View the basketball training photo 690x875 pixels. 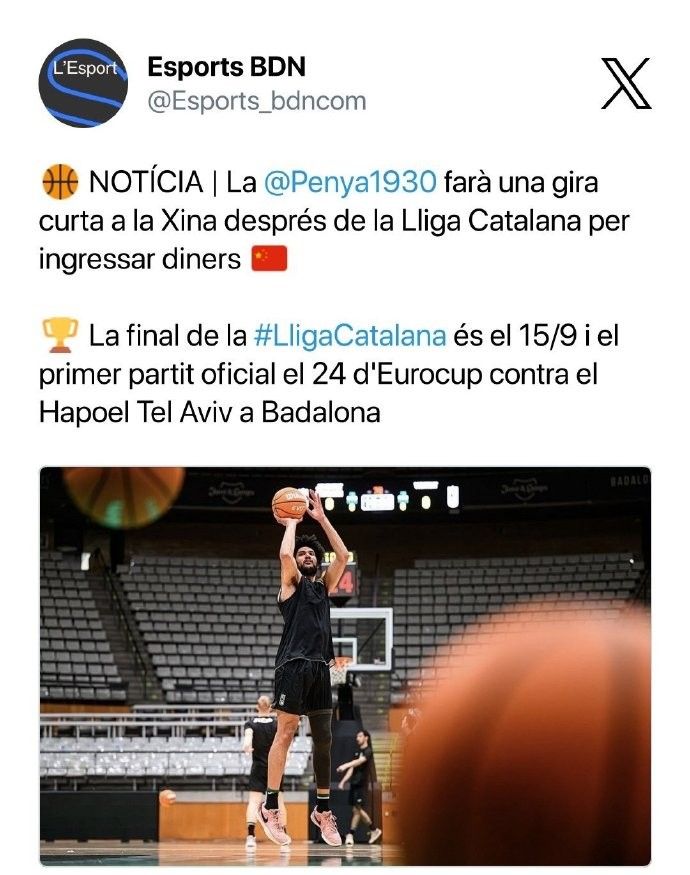click(x=345, y=665)
